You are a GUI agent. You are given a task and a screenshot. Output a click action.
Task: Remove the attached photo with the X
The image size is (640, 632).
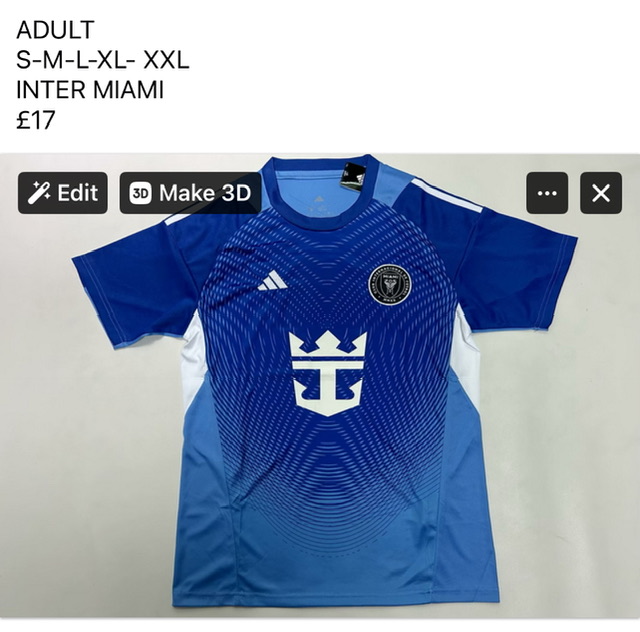pos(600,193)
